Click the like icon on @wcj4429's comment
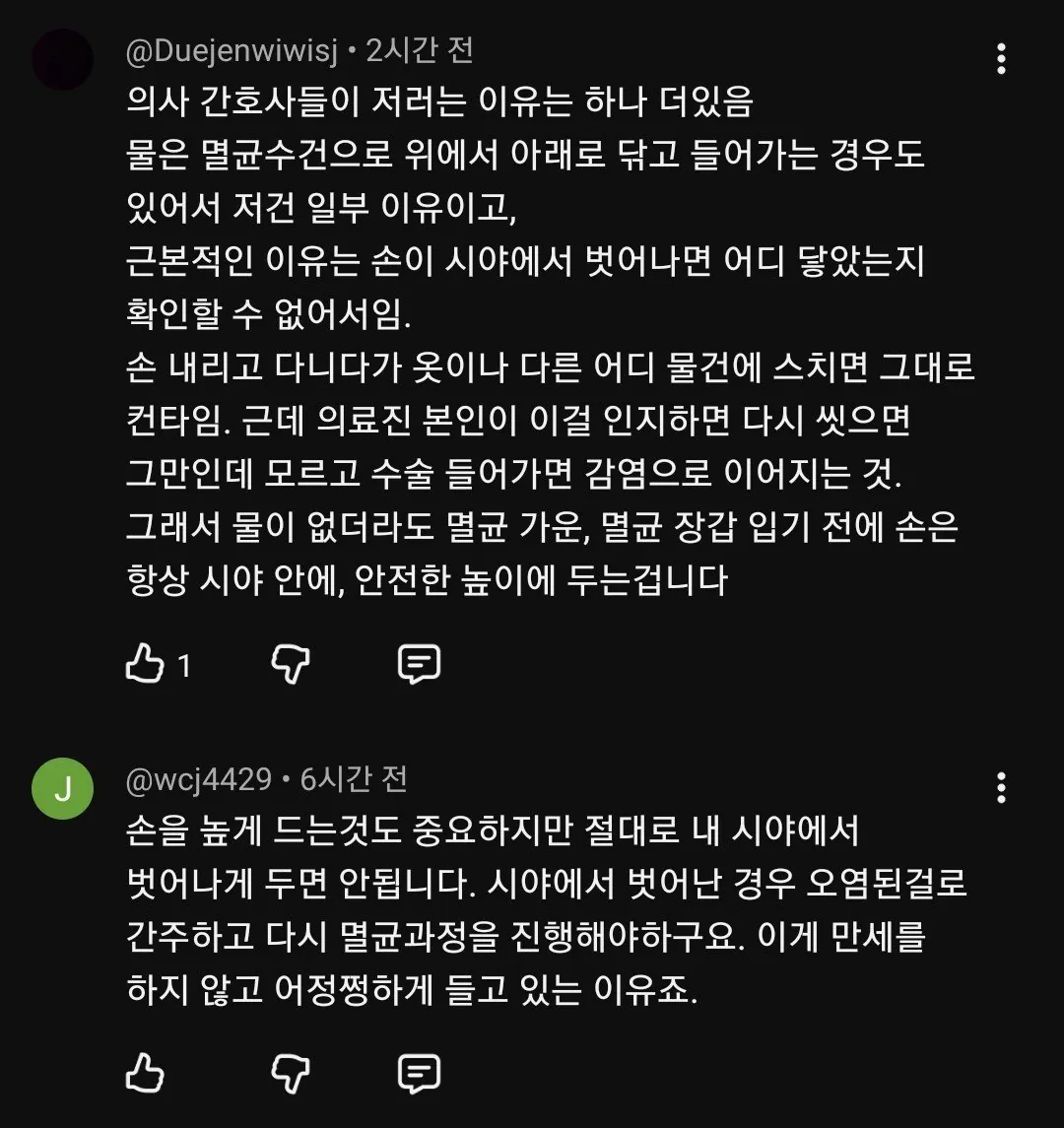This screenshot has width=1064, height=1128. (146, 1074)
